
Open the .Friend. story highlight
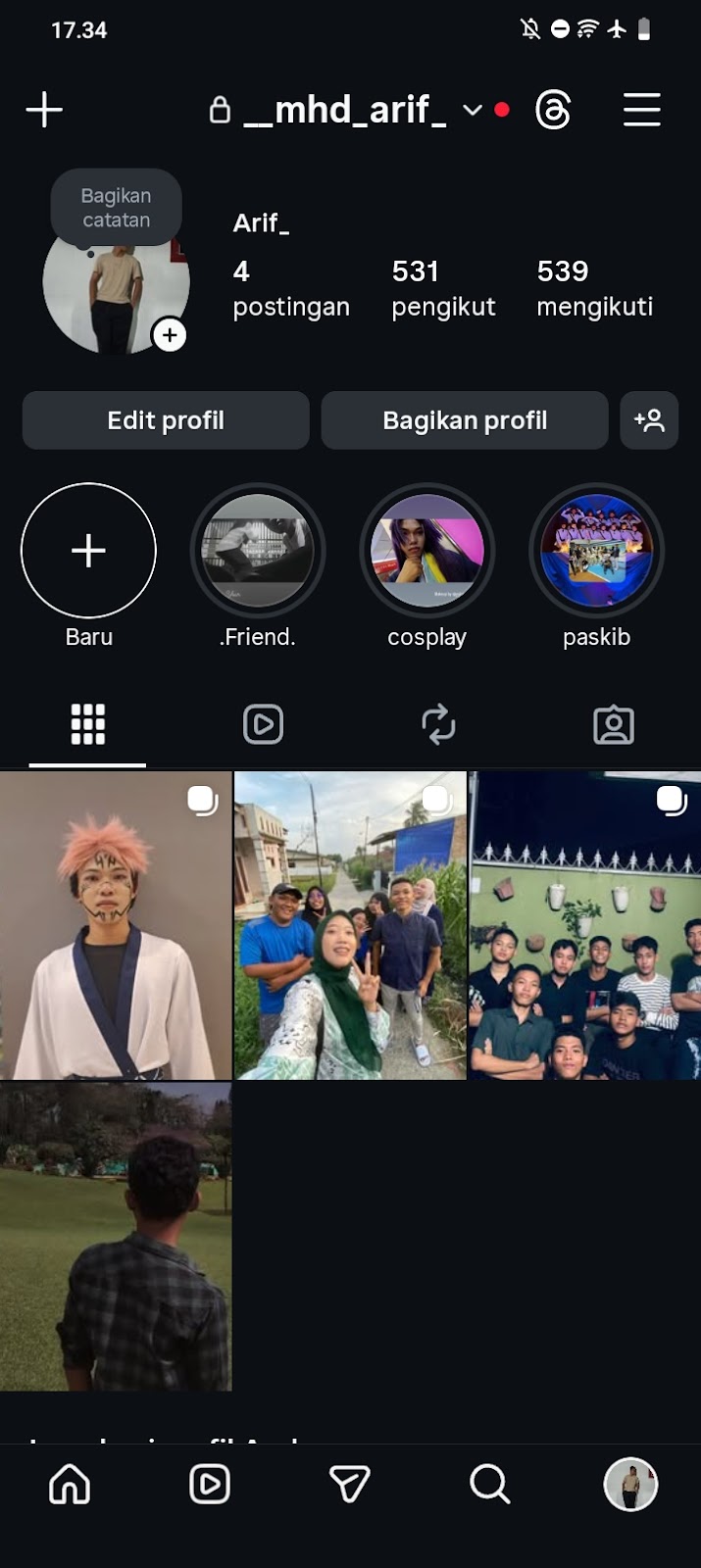click(x=258, y=551)
